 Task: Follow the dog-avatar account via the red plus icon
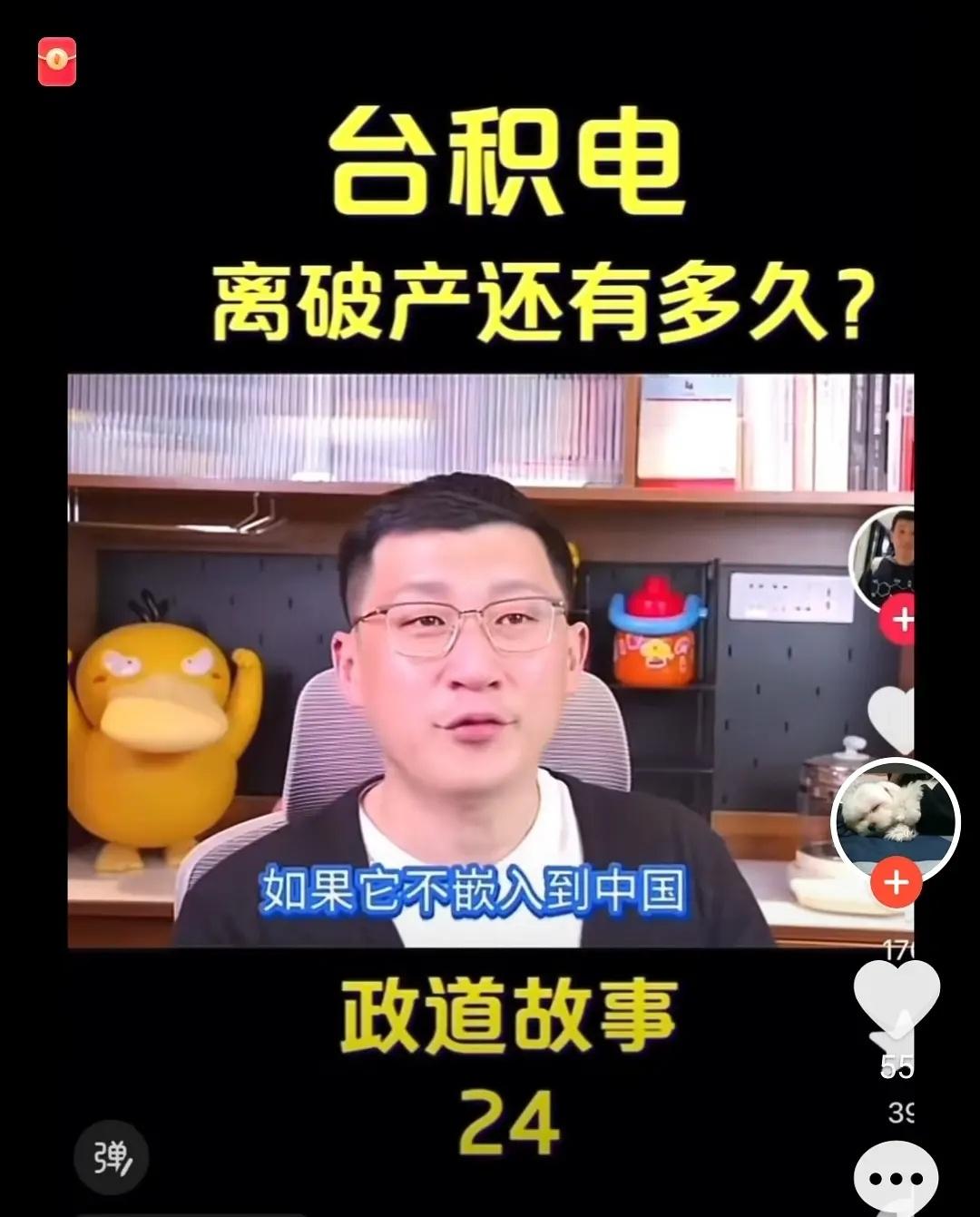click(x=895, y=878)
